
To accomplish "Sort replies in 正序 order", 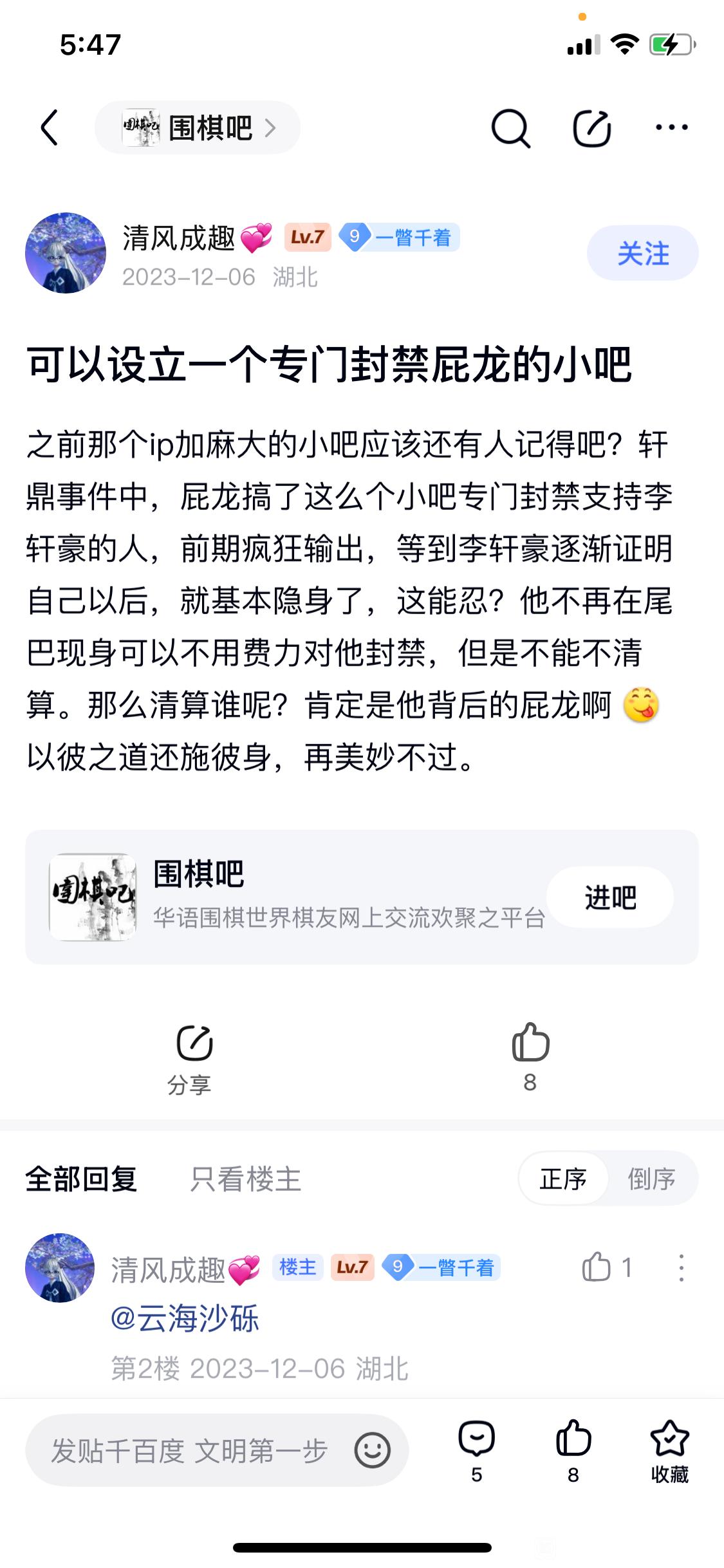I will click(563, 1179).
